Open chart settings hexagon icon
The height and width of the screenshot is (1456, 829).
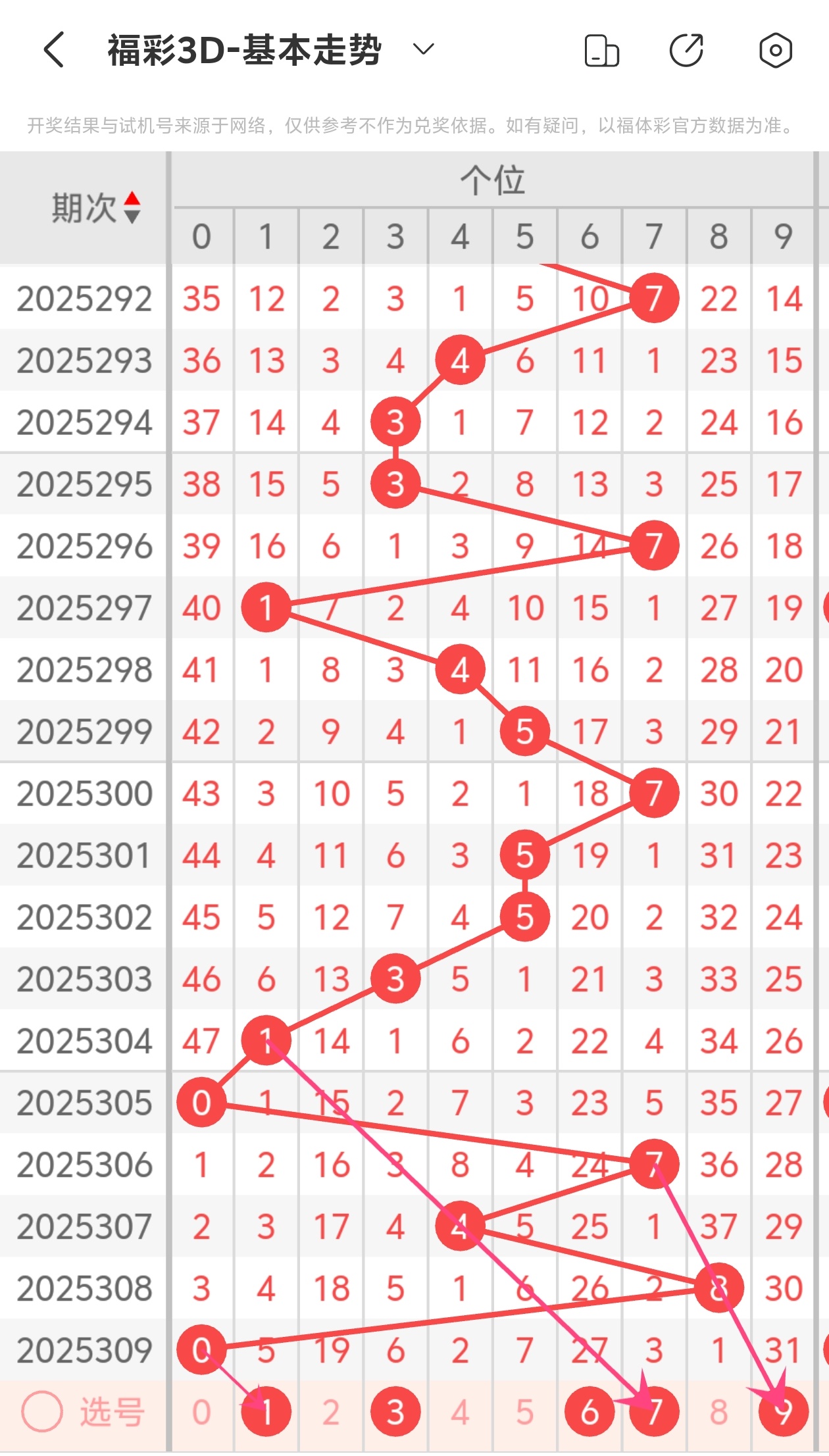tap(775, 51)
